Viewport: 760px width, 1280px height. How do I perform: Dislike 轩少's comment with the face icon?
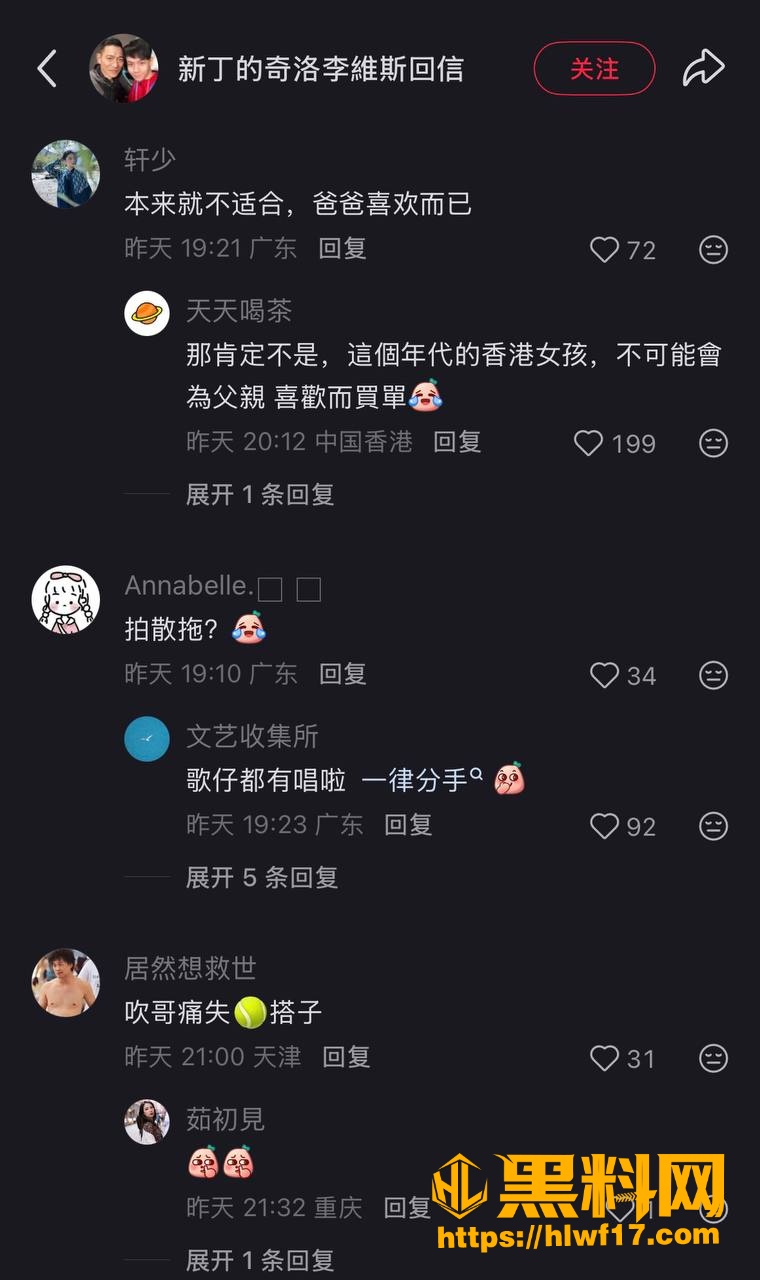pyautogui.click(x=713, y=249)
